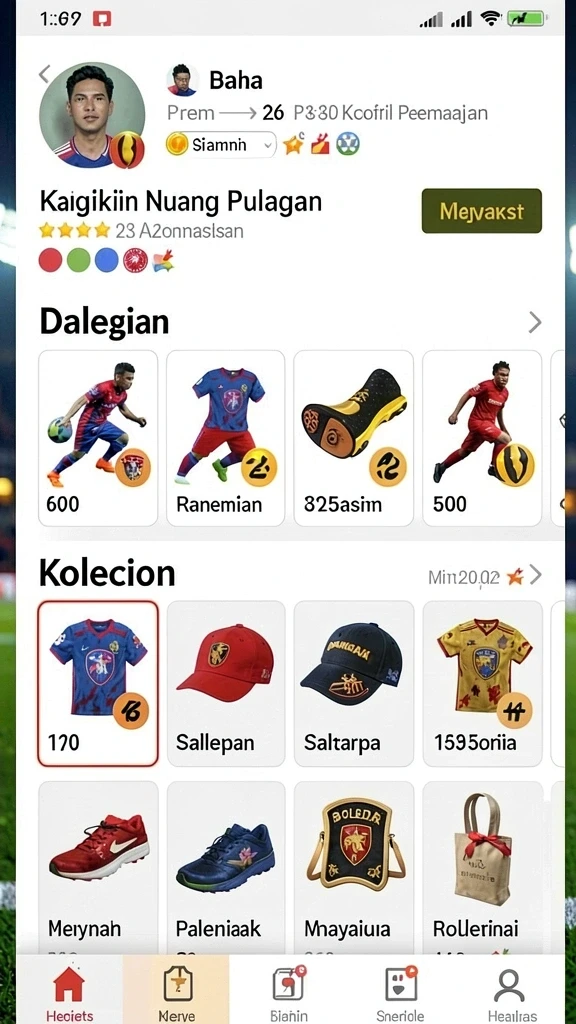Open the Rollerinai tote bag item

(x=482, y=867)
